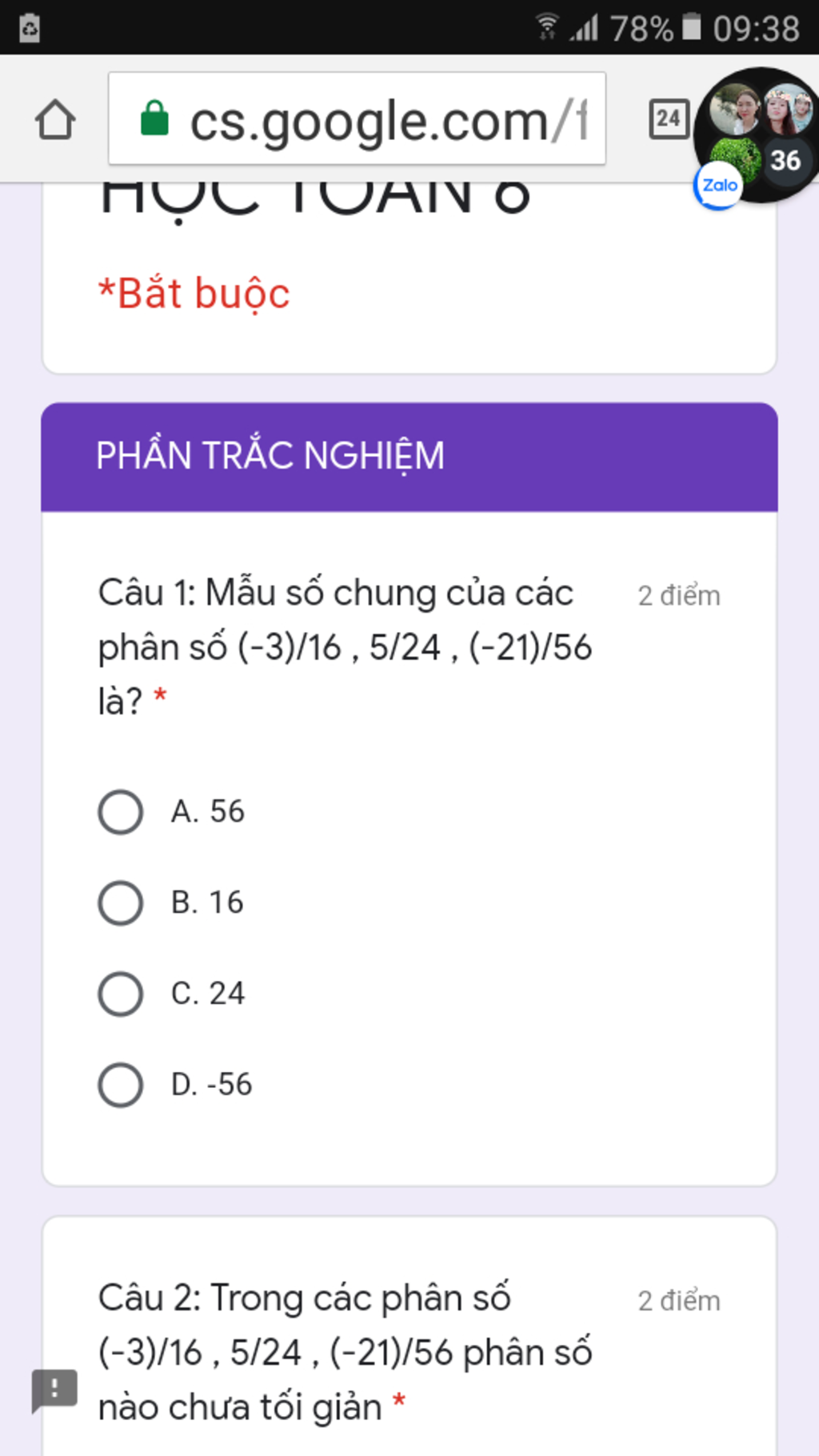Open the report problem feedback icon

click(54, 1390)
